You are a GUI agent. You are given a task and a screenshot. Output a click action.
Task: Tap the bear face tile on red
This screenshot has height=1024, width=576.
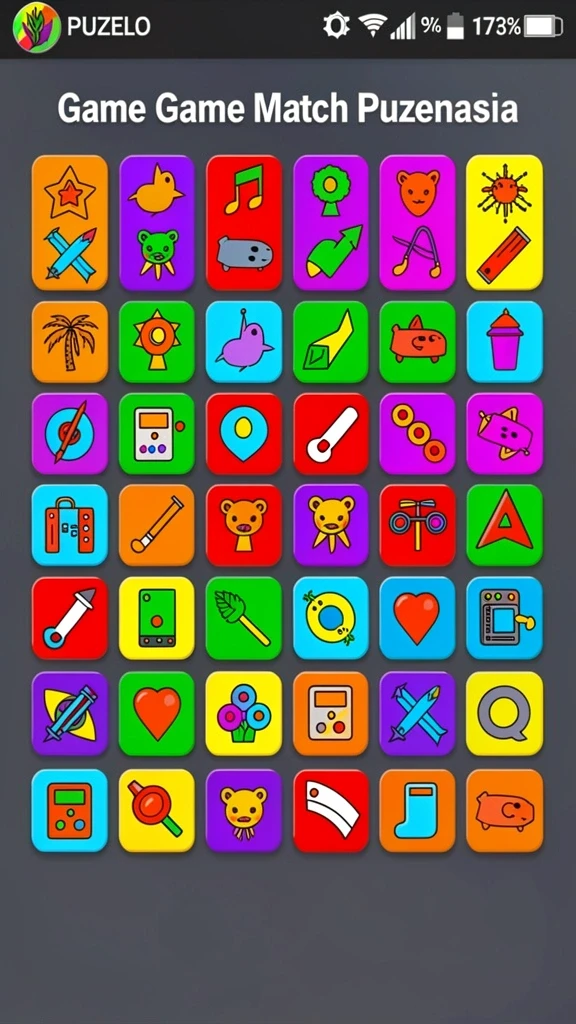244,525
